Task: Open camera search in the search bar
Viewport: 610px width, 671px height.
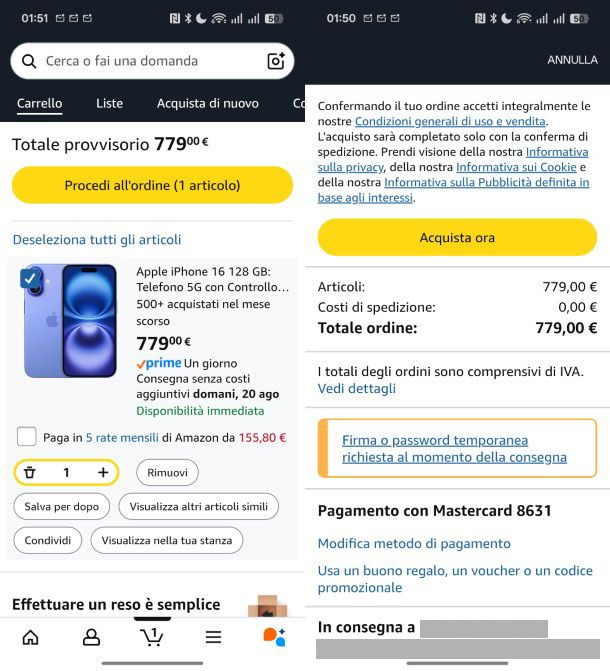Action: (x=276, y=61)
